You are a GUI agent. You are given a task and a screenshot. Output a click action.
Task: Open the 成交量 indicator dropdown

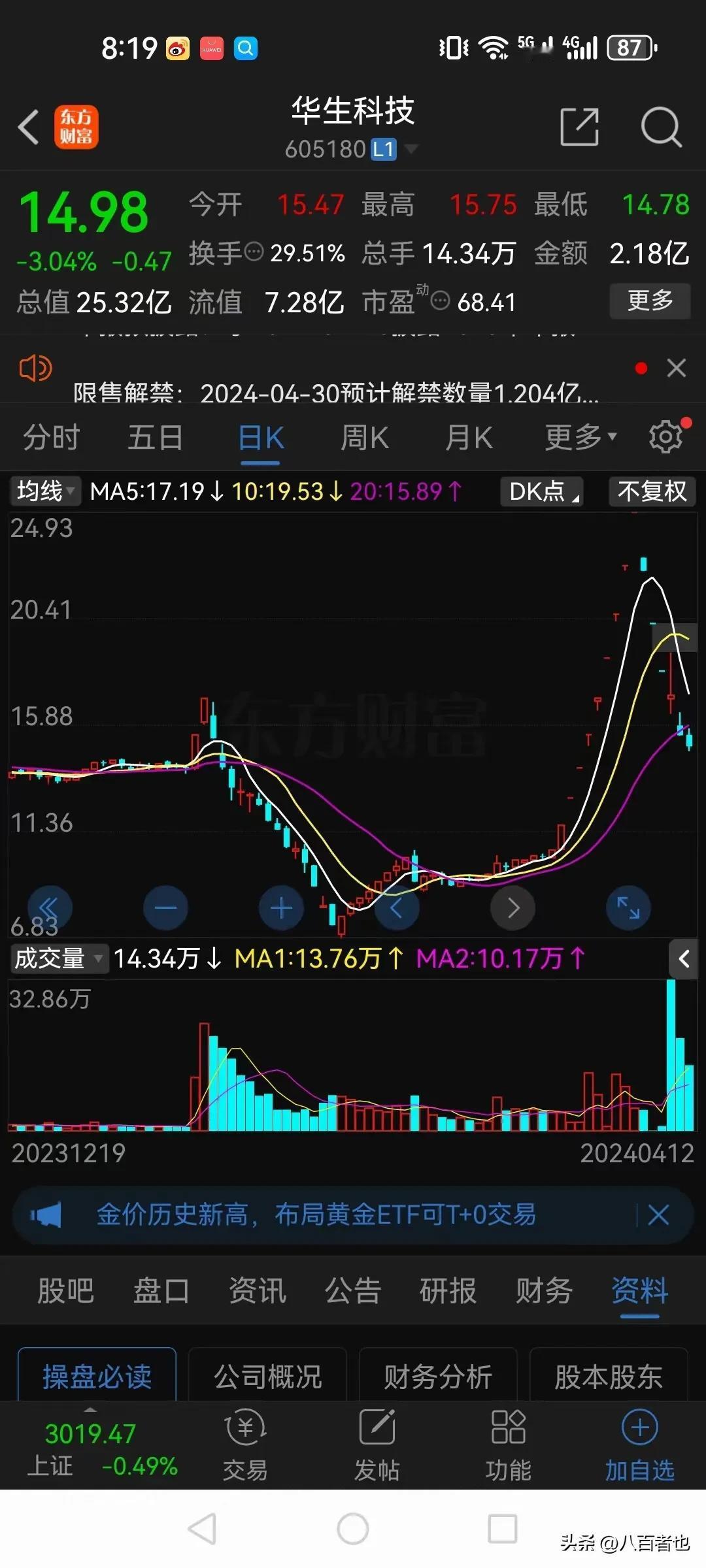[x=58, y=958]
